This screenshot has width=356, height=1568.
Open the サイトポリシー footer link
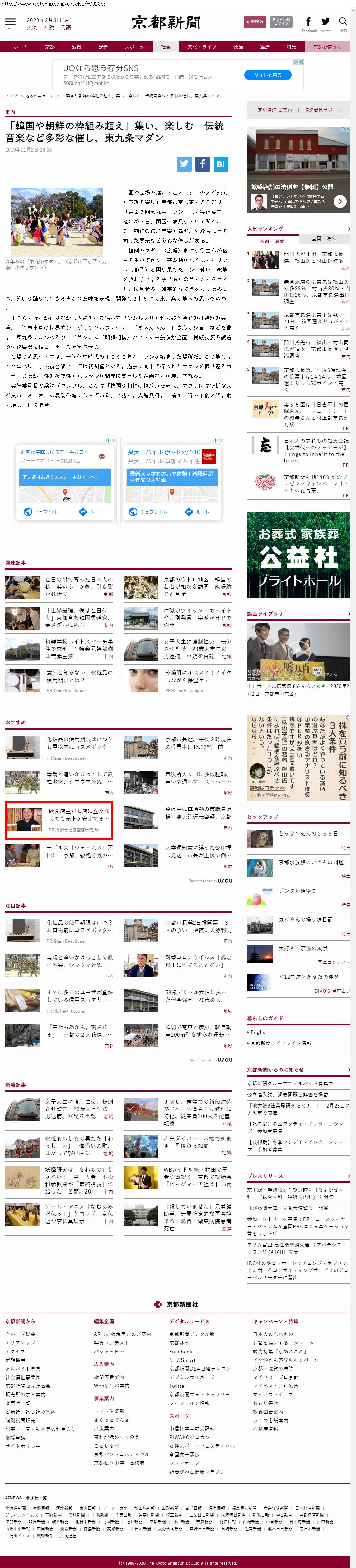[x=22, y=1446]
